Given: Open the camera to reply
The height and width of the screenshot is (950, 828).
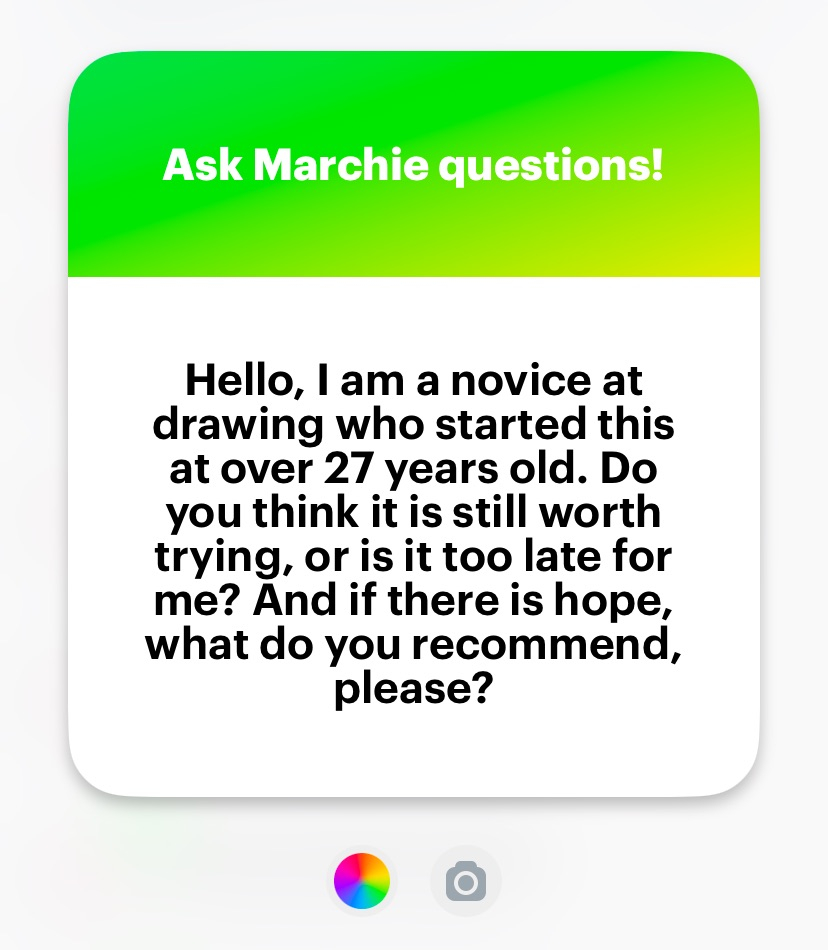Looking at the screenshot, I should click(x=465, y=881).
